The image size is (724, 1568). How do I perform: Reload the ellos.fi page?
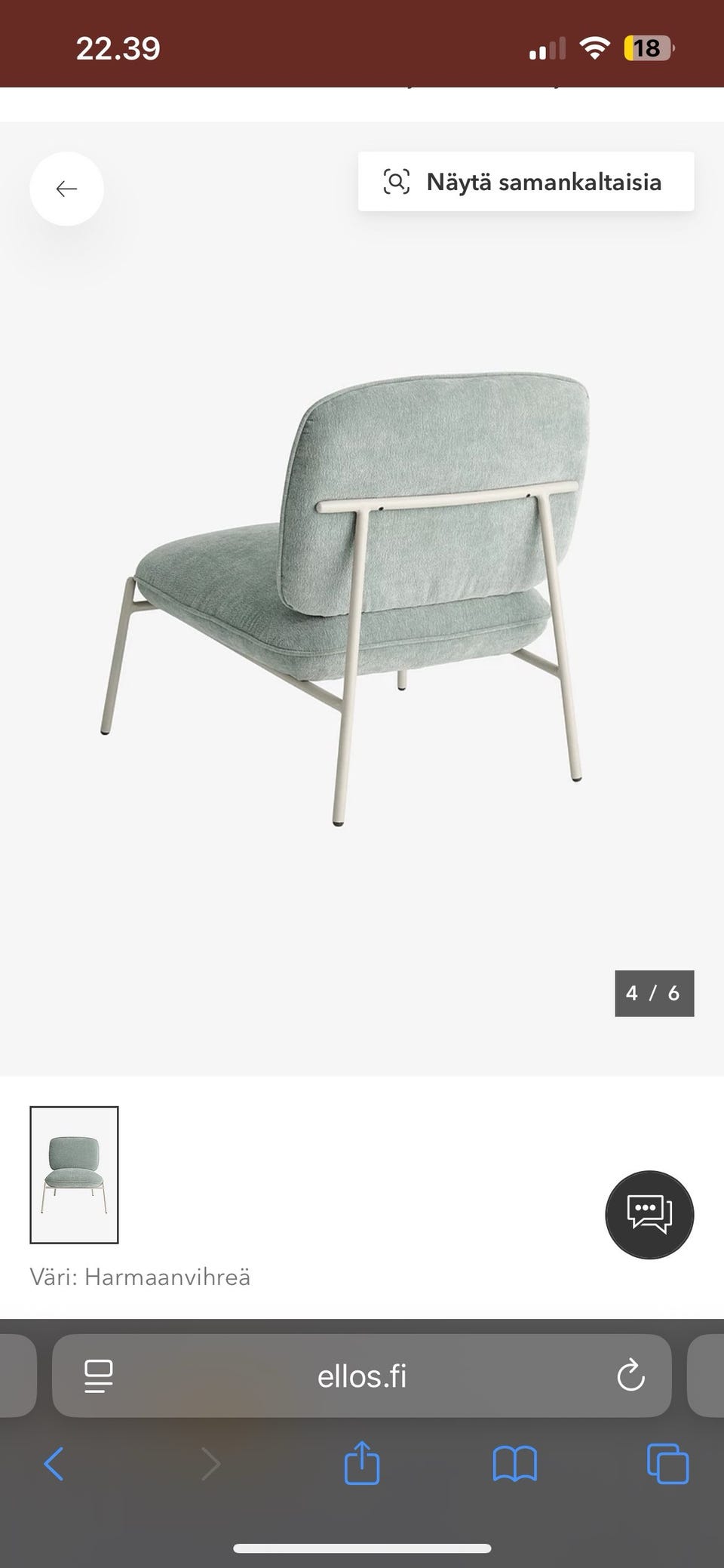pyautogui.click(x=630, y=1376)
